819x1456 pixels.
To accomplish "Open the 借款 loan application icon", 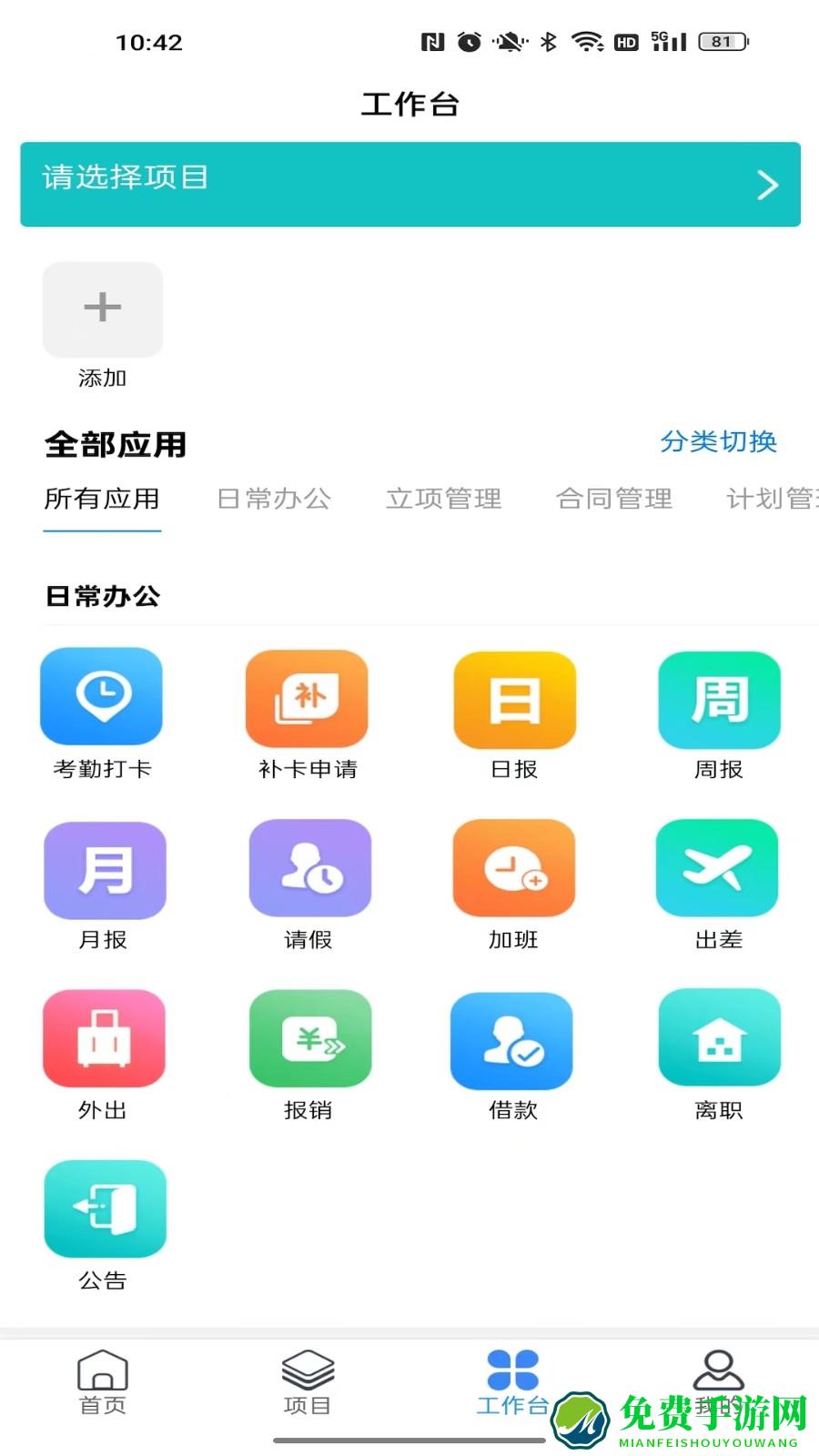I will click(x=512, y=1037).
